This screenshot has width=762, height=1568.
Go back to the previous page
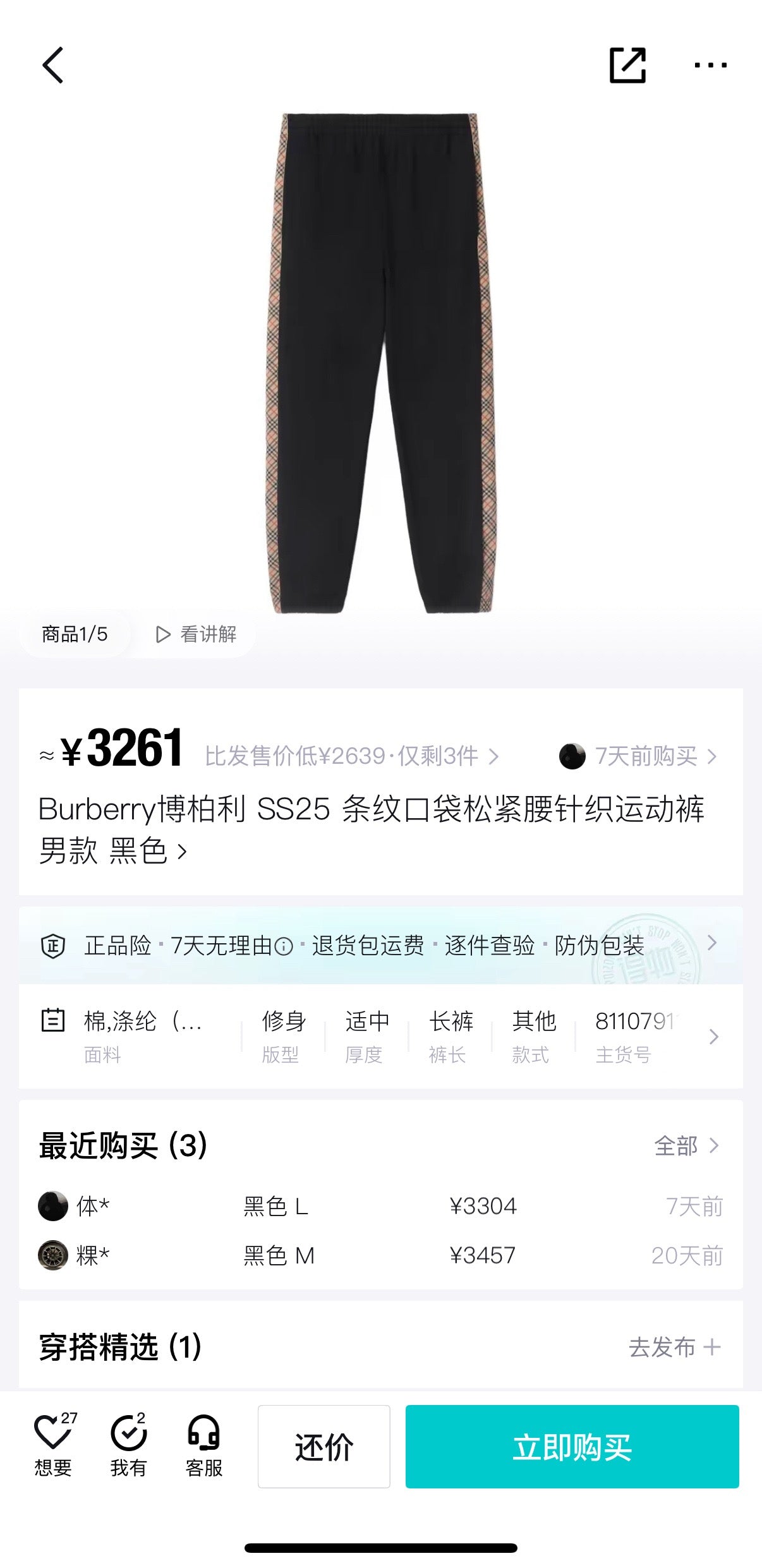[53, 65]
